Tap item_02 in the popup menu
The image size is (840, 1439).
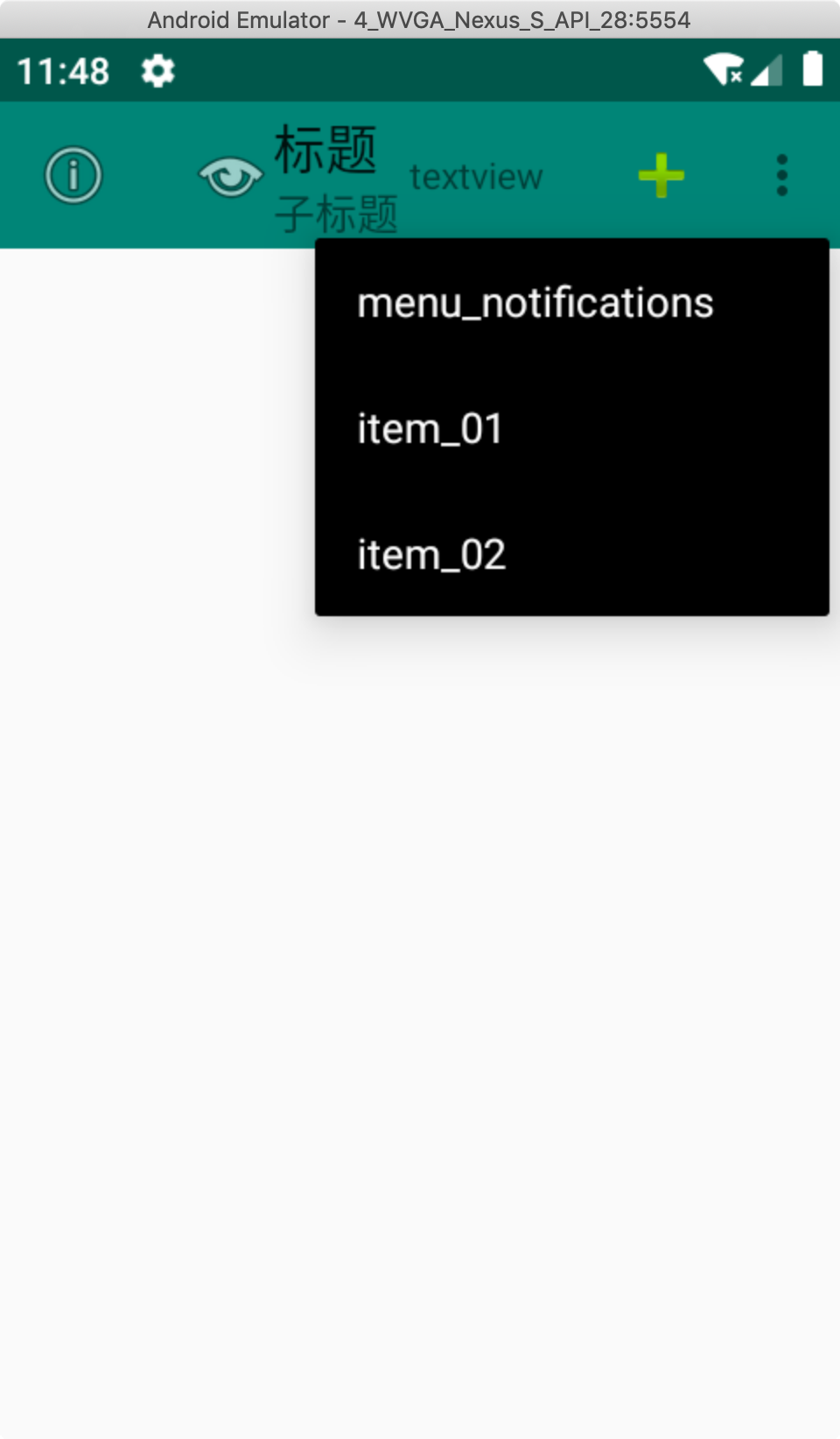click(x=571, y=555)
